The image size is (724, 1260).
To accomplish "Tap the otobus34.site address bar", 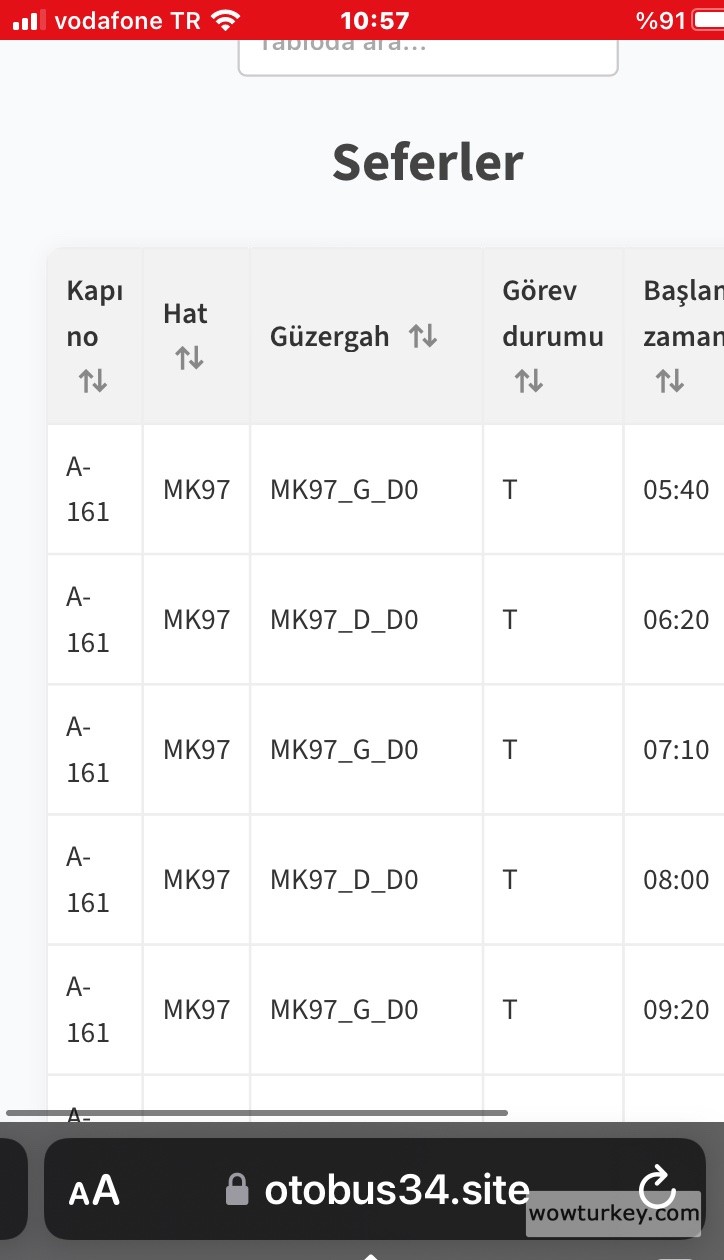I will [x=395, y=1190].
